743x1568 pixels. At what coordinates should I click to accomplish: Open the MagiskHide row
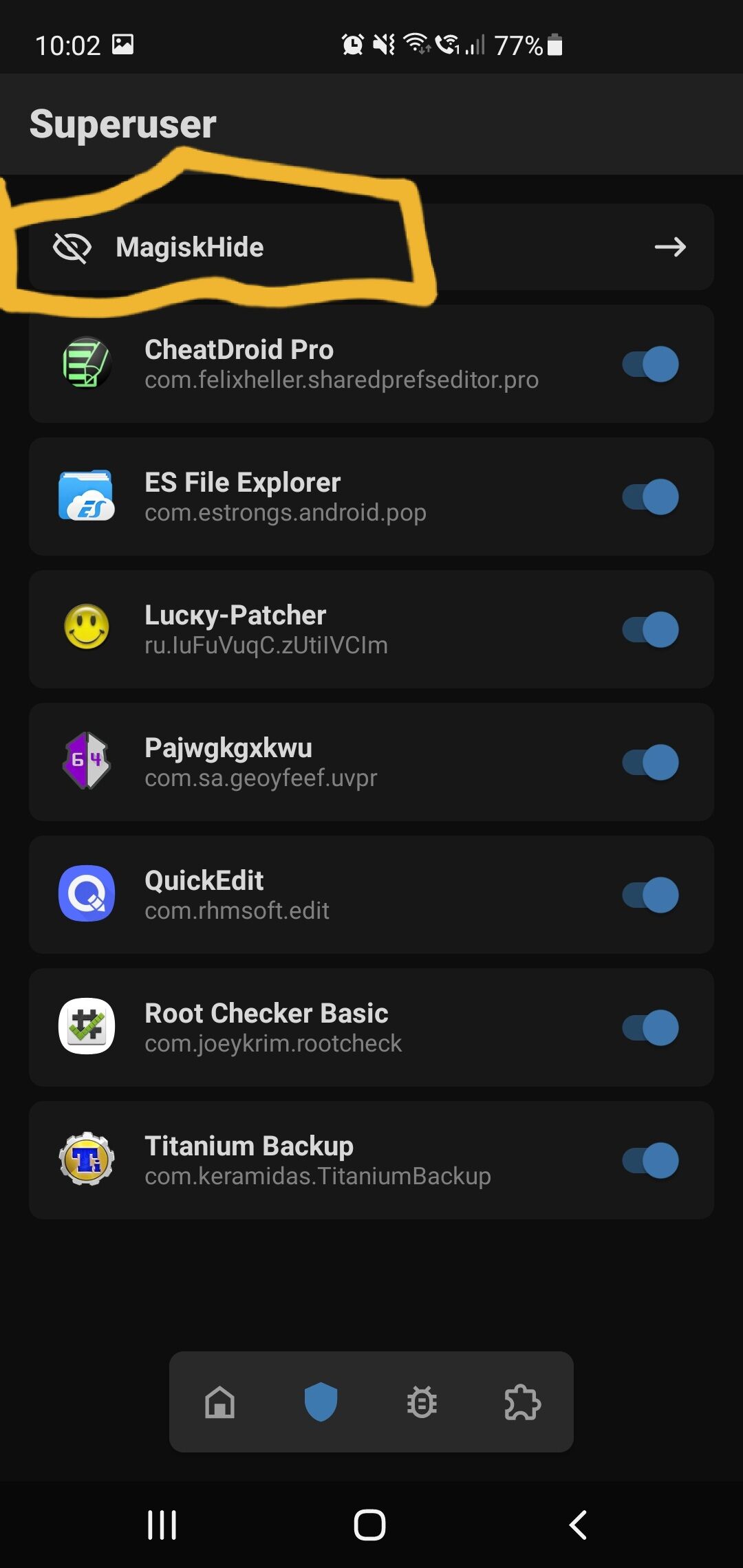(370, 247)
